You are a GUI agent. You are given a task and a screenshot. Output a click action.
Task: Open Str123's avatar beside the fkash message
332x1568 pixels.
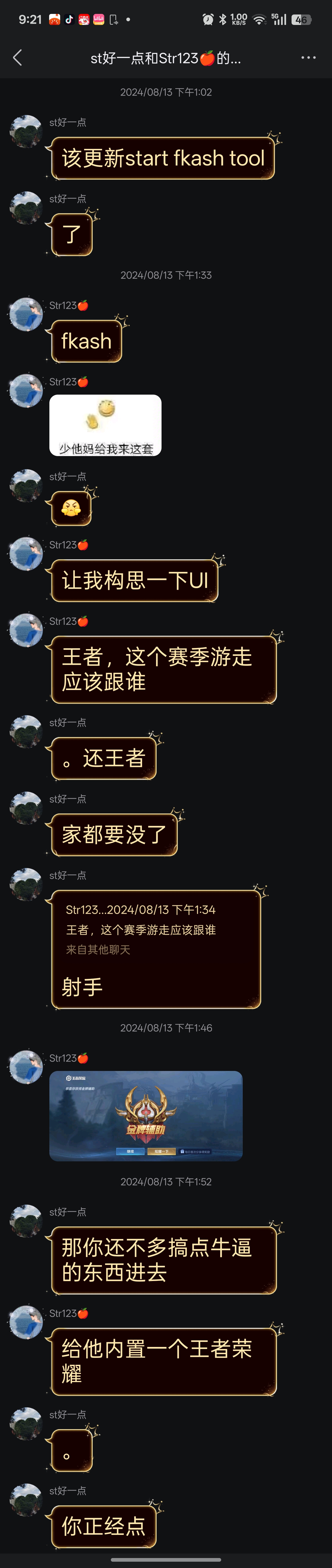26,314
